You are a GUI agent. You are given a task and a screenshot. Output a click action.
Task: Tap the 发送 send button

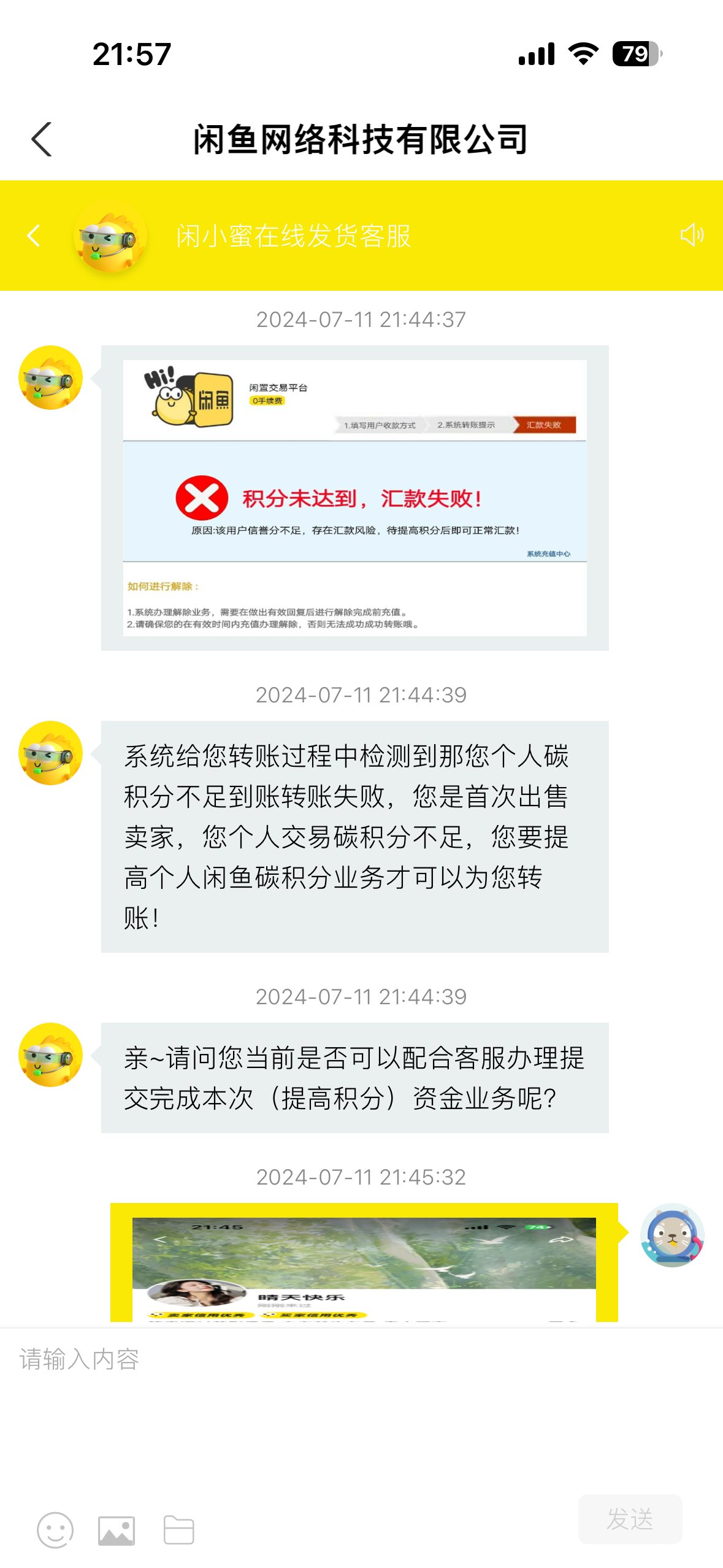pyautogui.click(x=630, y=1519)
